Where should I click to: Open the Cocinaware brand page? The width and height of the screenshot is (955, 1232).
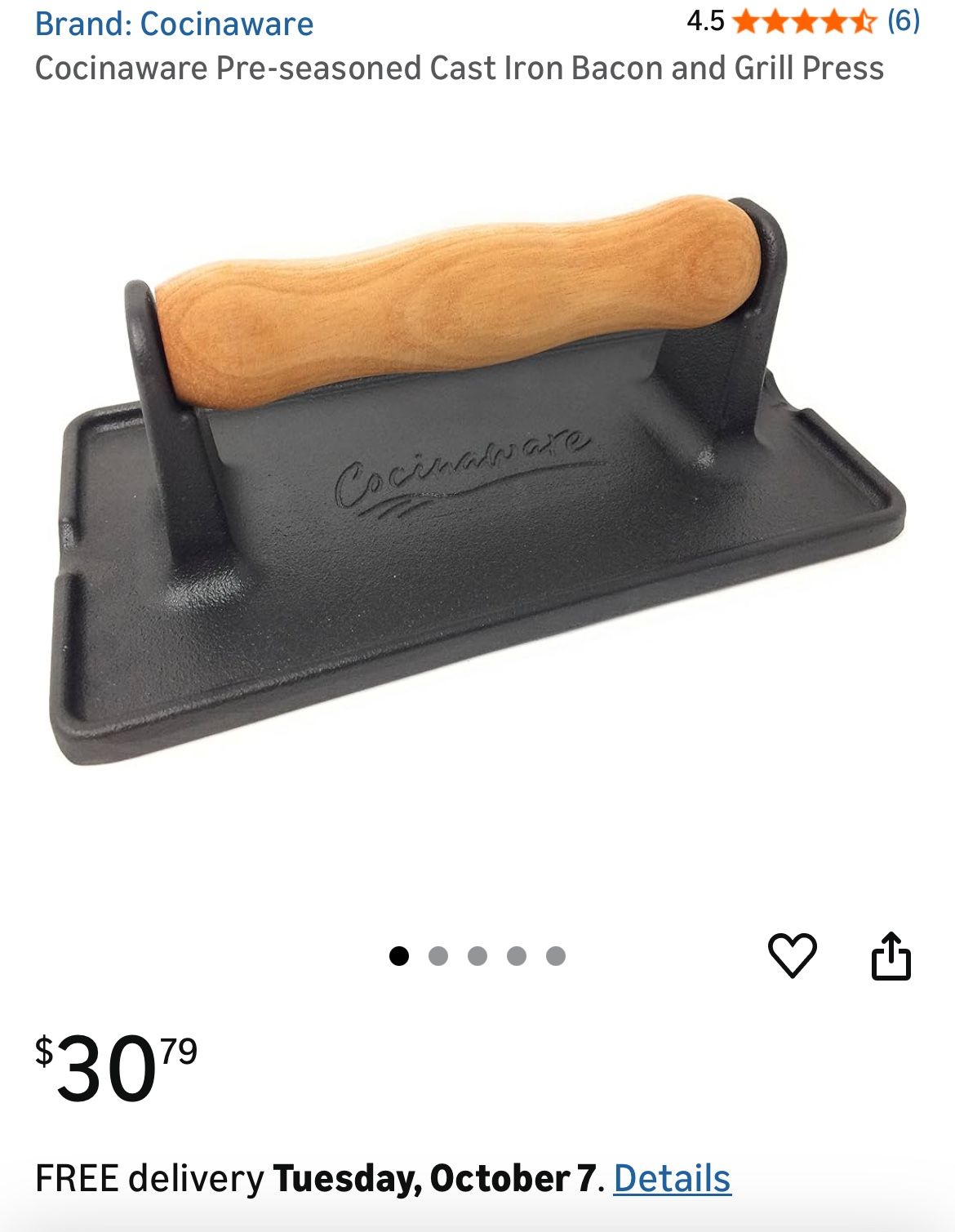coord(174,24)
